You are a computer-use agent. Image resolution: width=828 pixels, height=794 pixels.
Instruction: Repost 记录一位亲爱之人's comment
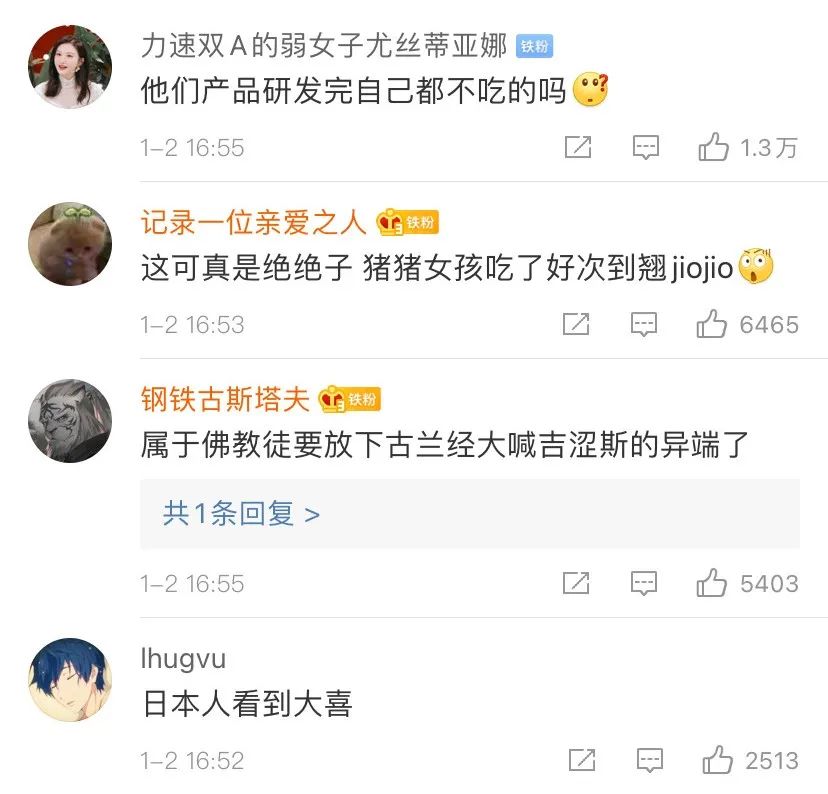pyautogui.click(x=576, y=324)
